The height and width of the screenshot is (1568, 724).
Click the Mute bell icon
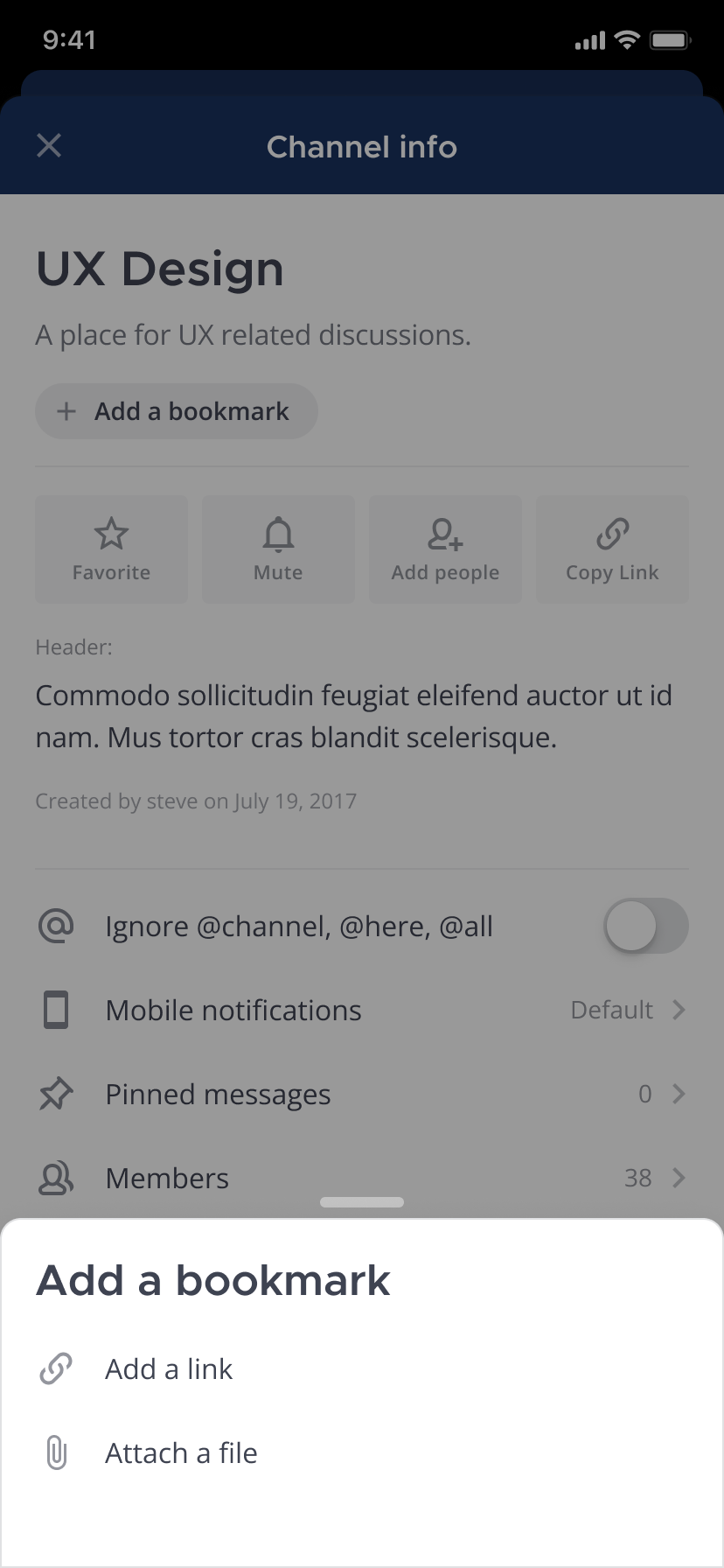(x=278, y=532)
